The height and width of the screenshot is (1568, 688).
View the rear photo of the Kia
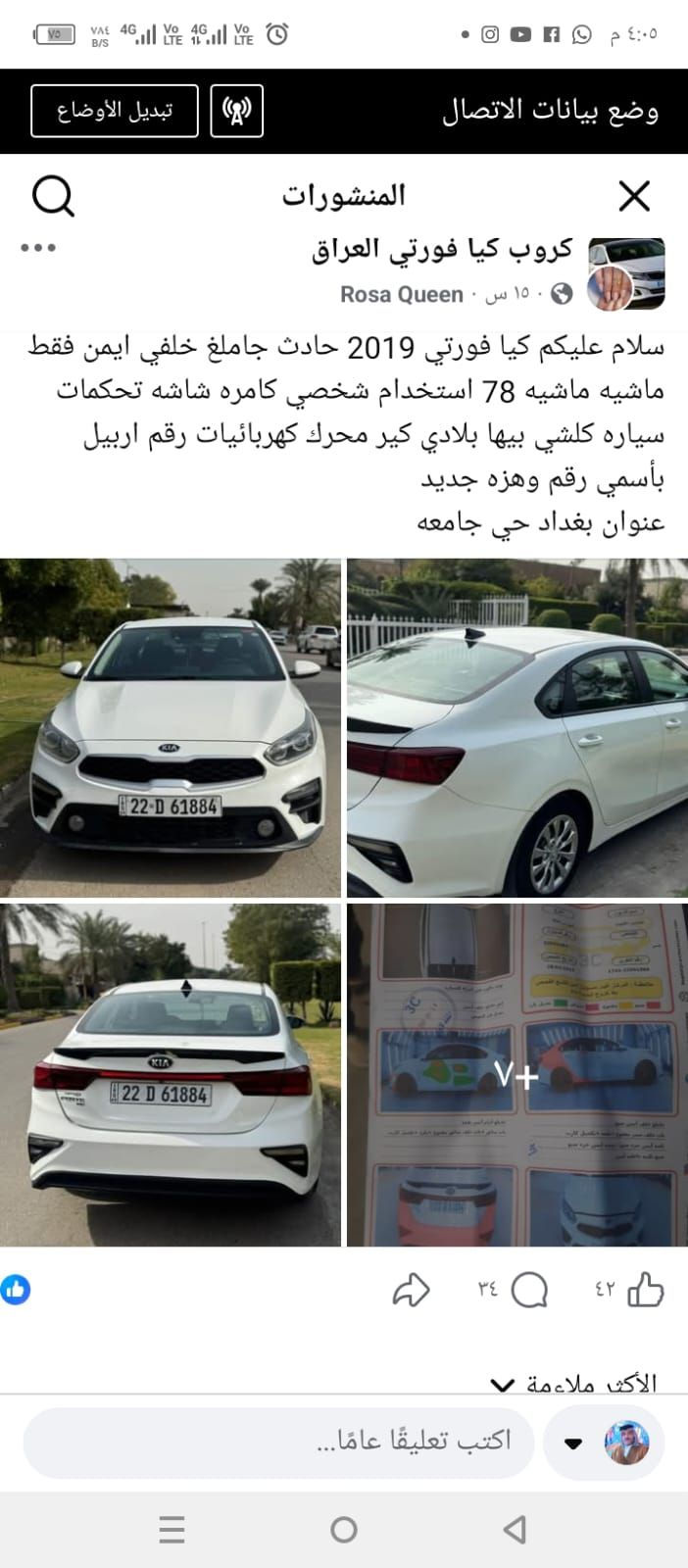tap(171, 1075)
